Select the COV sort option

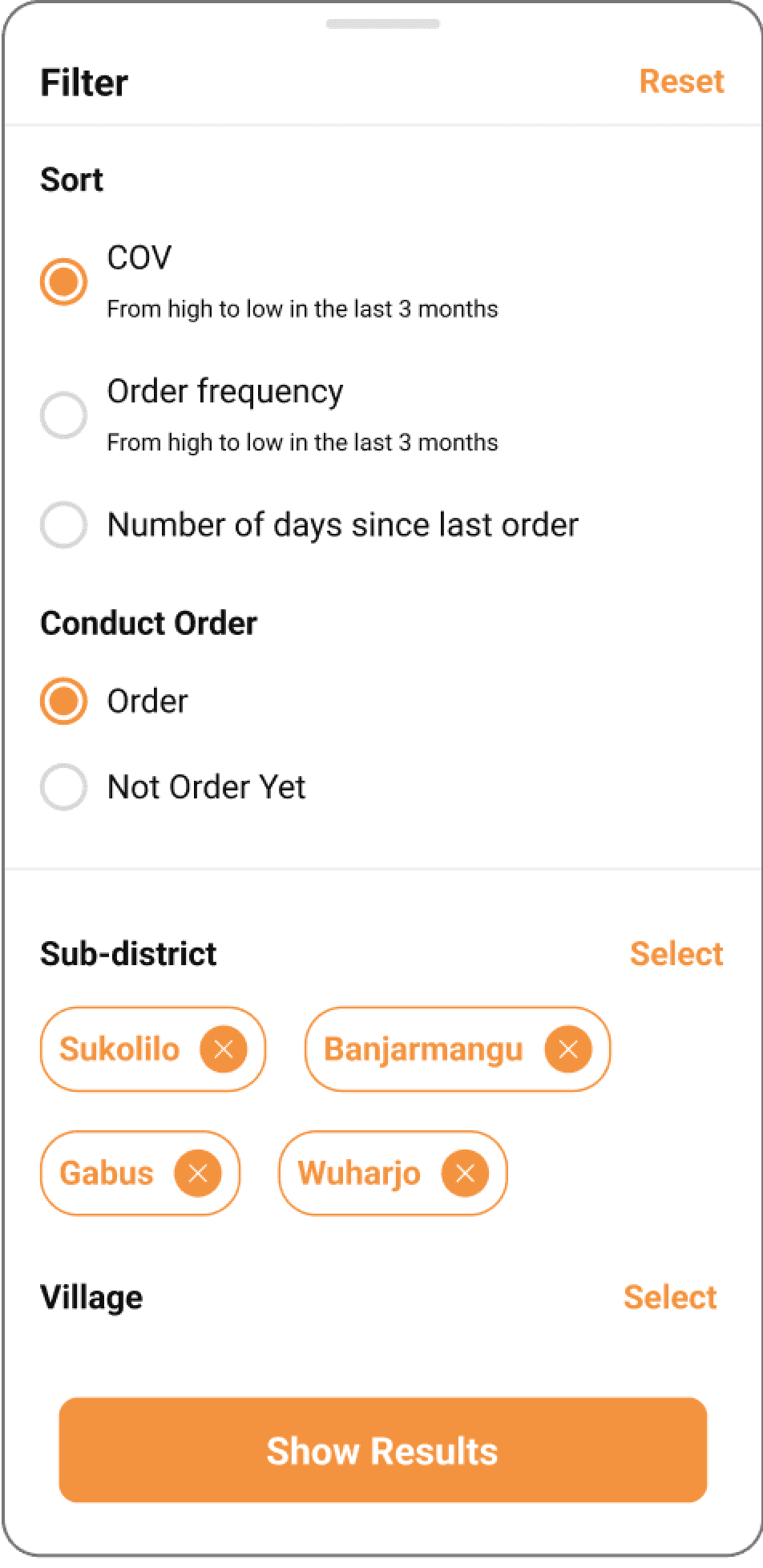(x=63, y=281)
